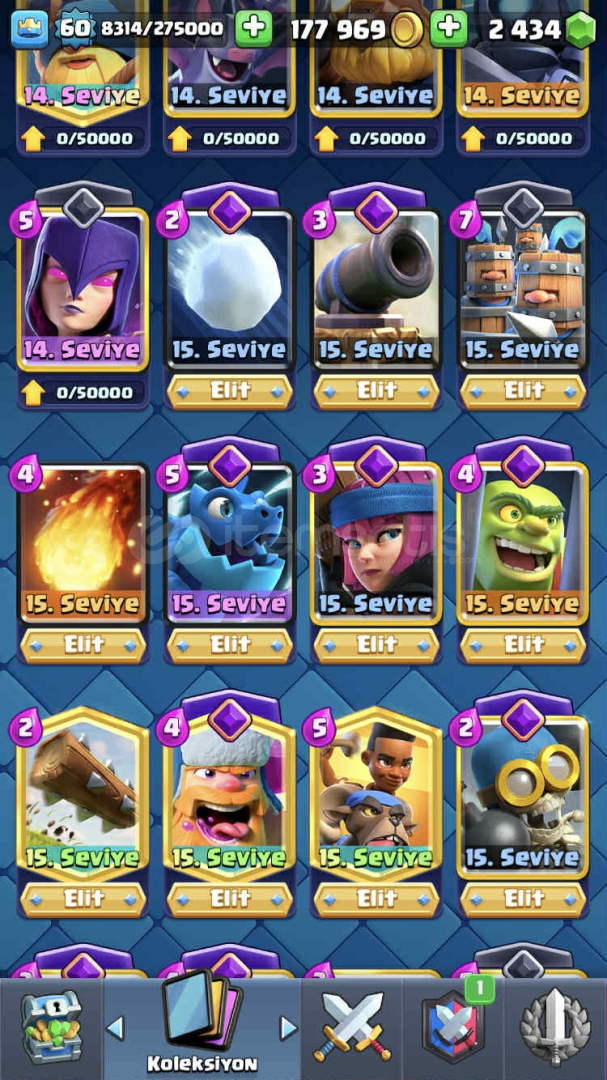
Task: Add gems via the green gem icon
Action: click(581, 29)
